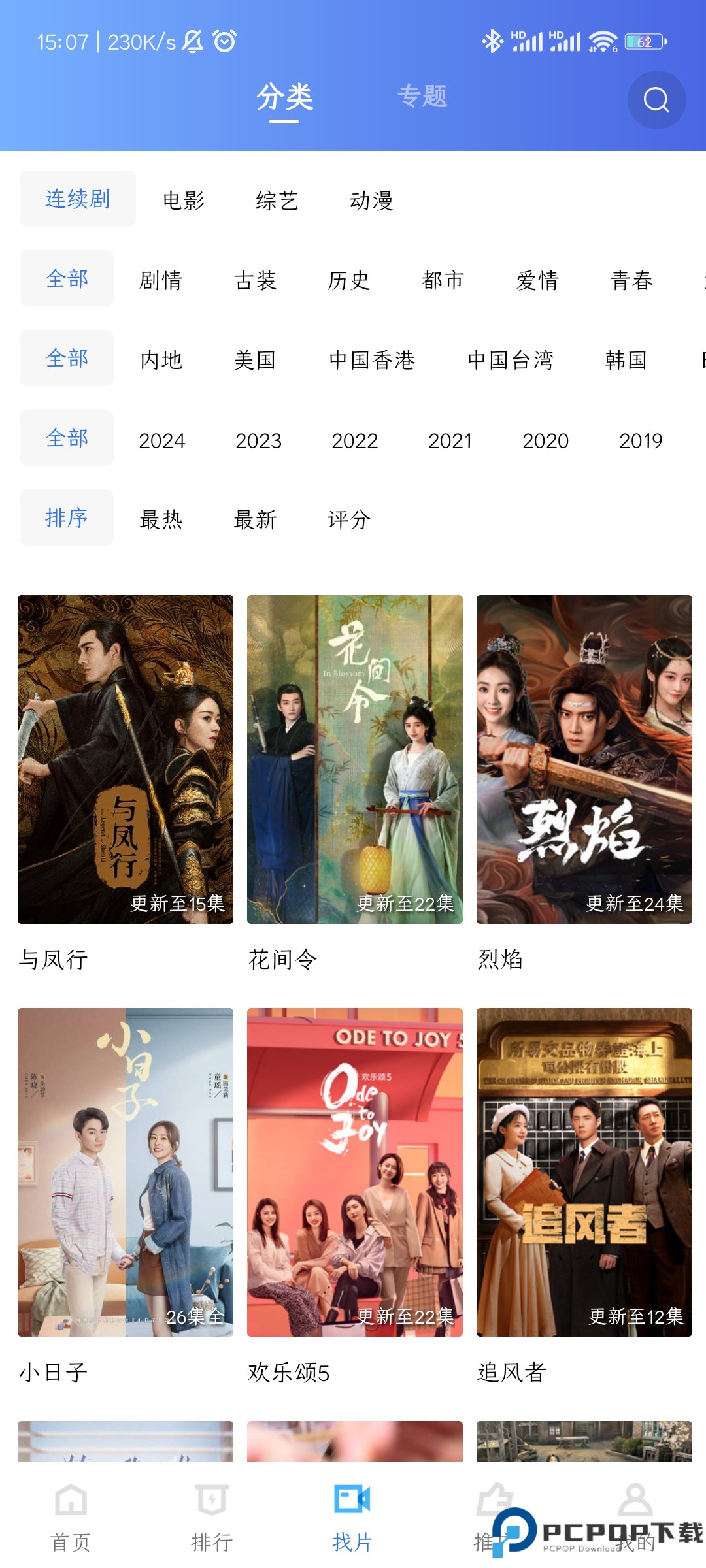Image resolution: width=706 pixels, height=1568 pixels.
Task: Click the 烈焰 title text
Action: click(498, 960)
